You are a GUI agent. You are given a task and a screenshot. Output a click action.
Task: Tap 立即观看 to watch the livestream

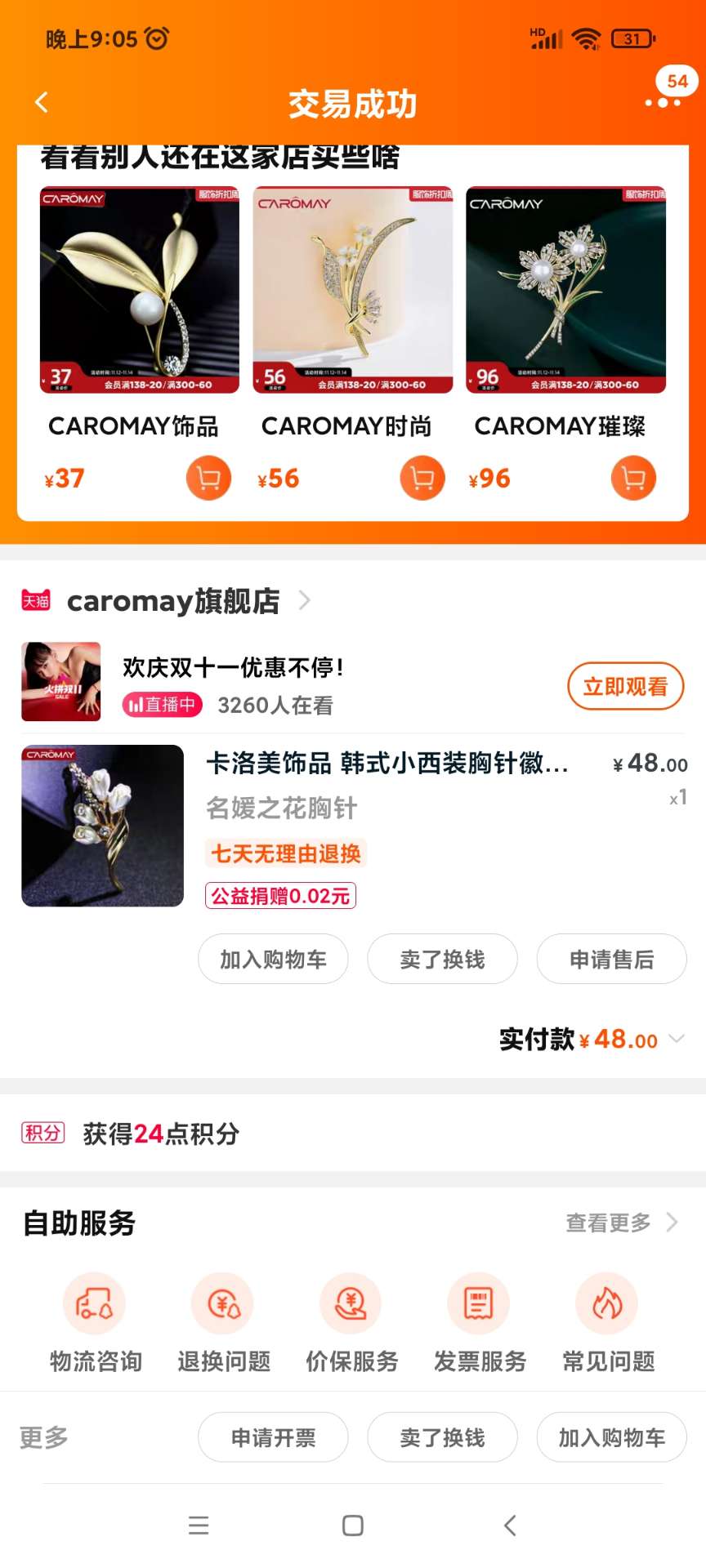coord(625,686)
